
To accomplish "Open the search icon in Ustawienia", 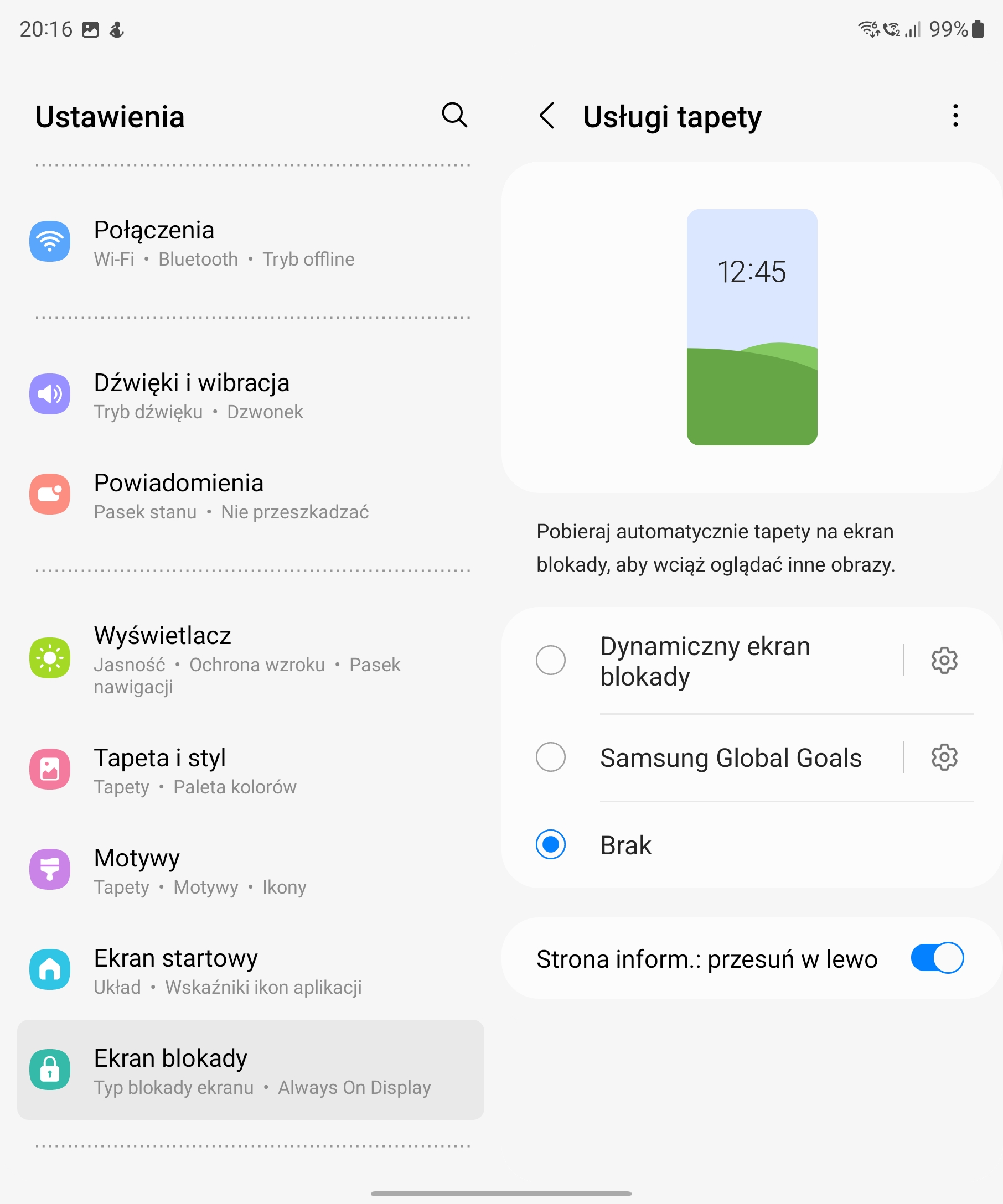I will pos(454,115).
